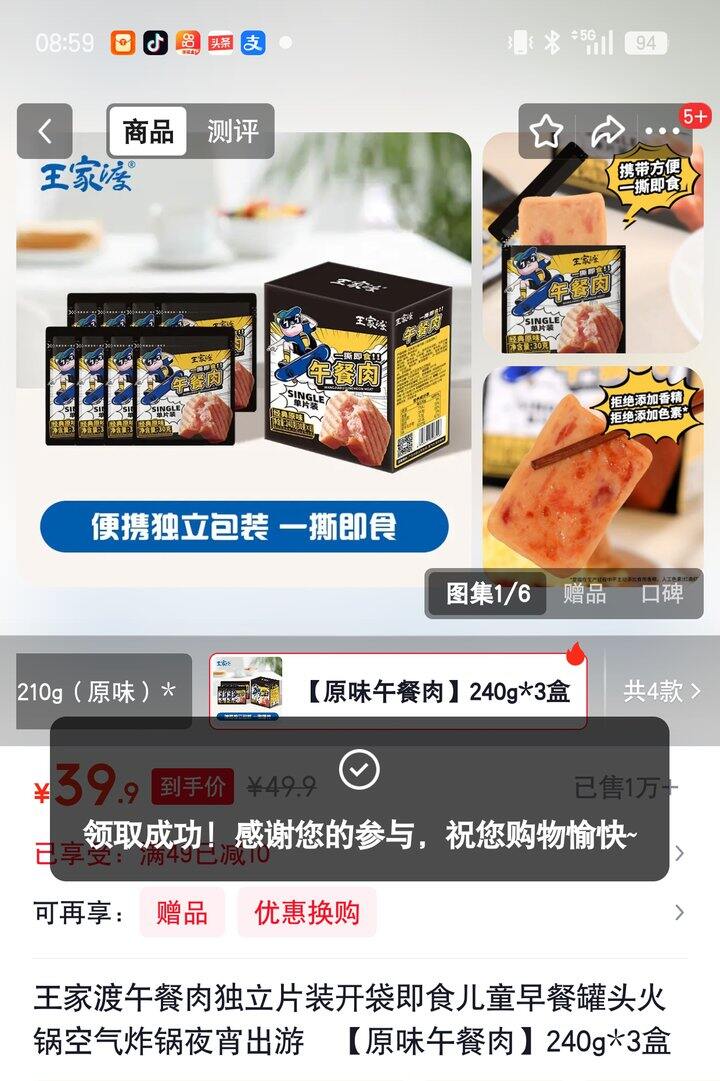
Task: Go back using the top arrow
Action: [45, 131]
